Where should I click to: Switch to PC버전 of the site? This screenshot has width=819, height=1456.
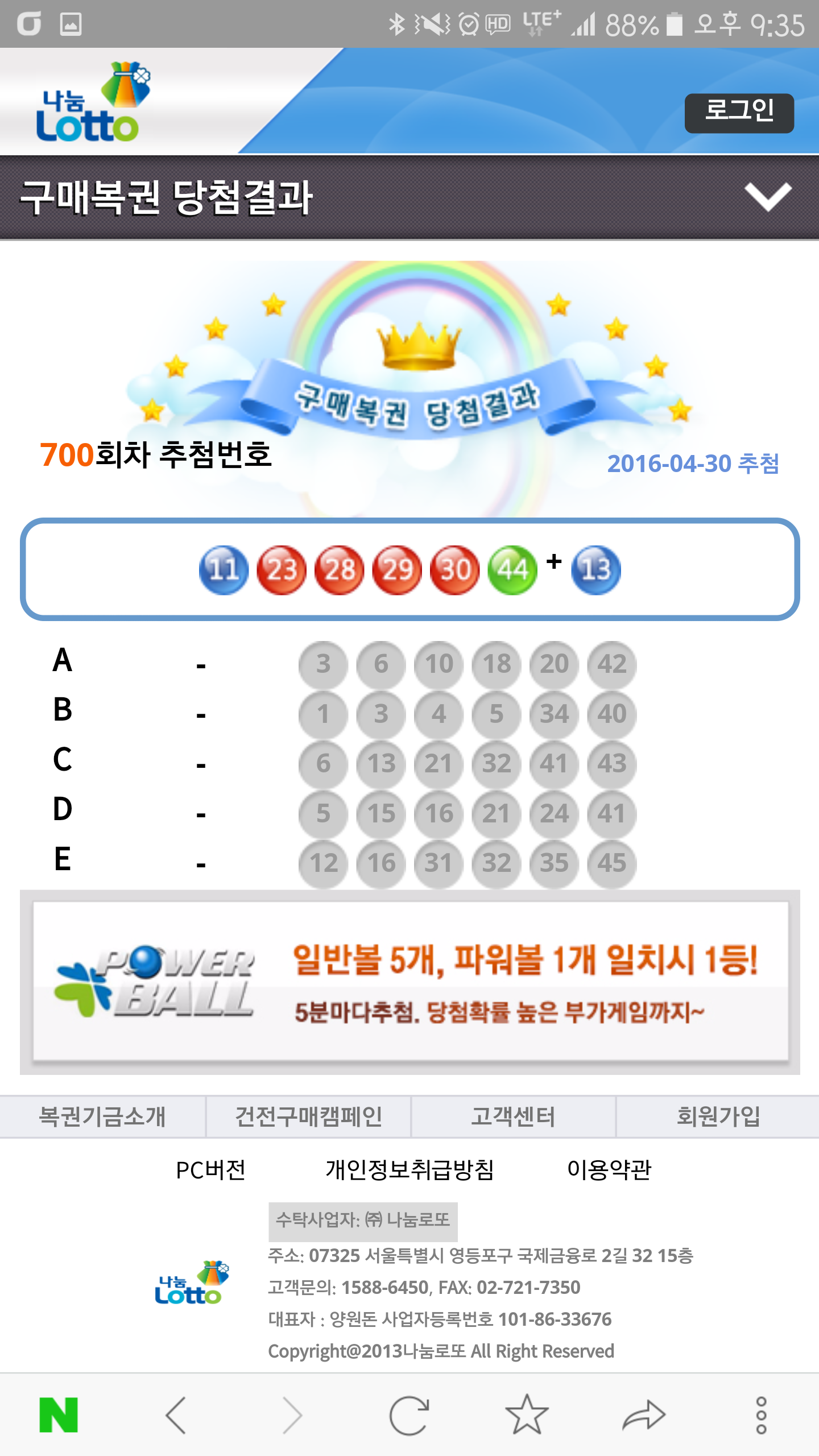click(210, 1170)
